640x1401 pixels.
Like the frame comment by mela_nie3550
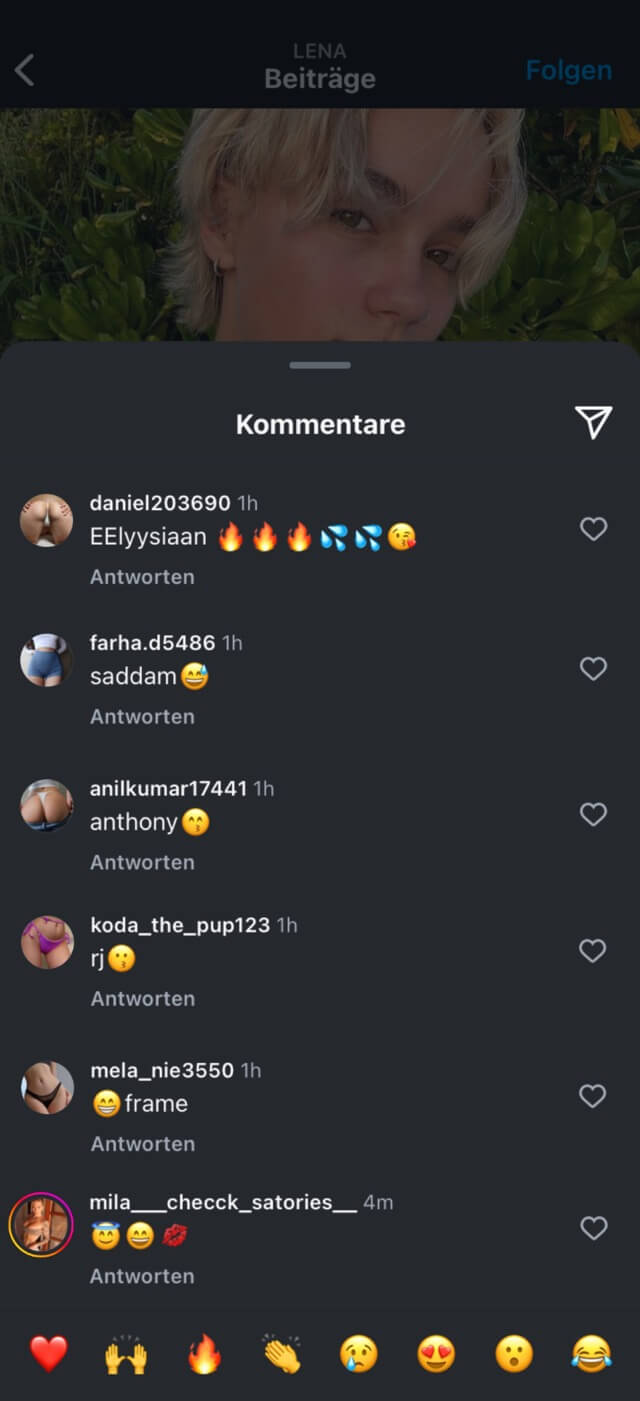594,1097
